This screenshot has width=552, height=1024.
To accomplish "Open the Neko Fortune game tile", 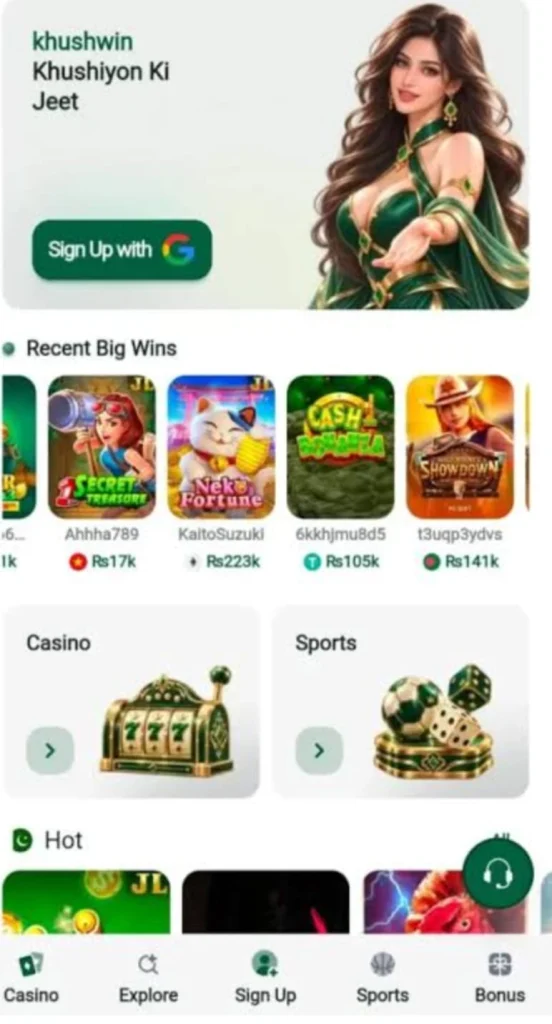I will pyautogui.click(x=221, y=447).
